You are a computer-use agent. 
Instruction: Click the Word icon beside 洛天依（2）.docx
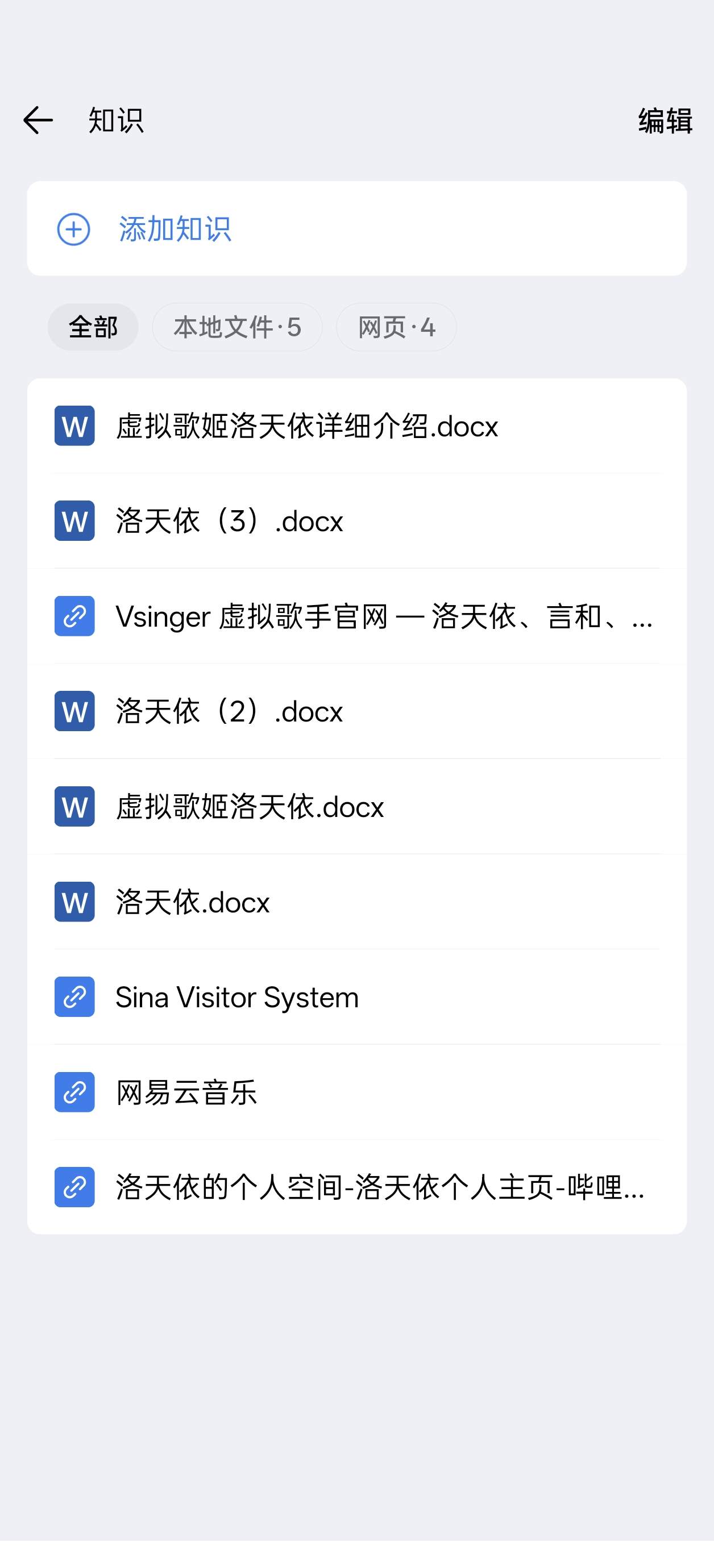click(74, 711)
